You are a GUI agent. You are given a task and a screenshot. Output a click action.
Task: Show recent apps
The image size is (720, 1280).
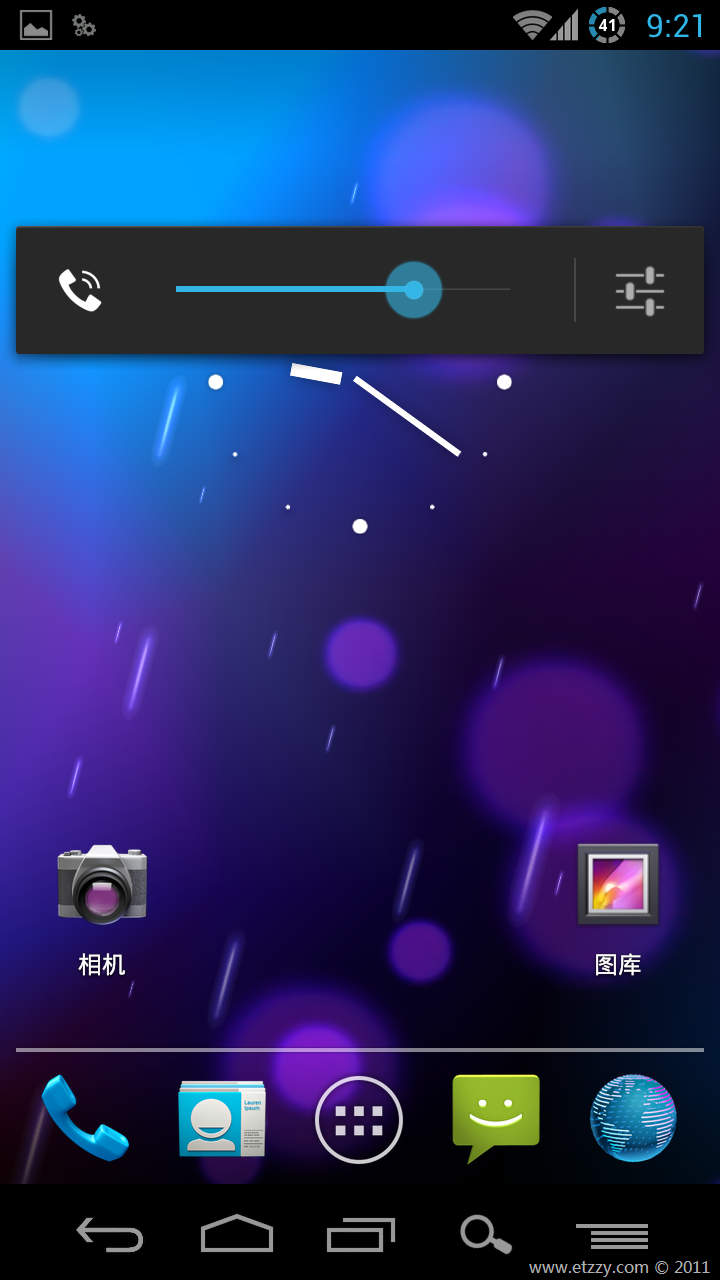pyautogui.click(x=361, y=1234)
